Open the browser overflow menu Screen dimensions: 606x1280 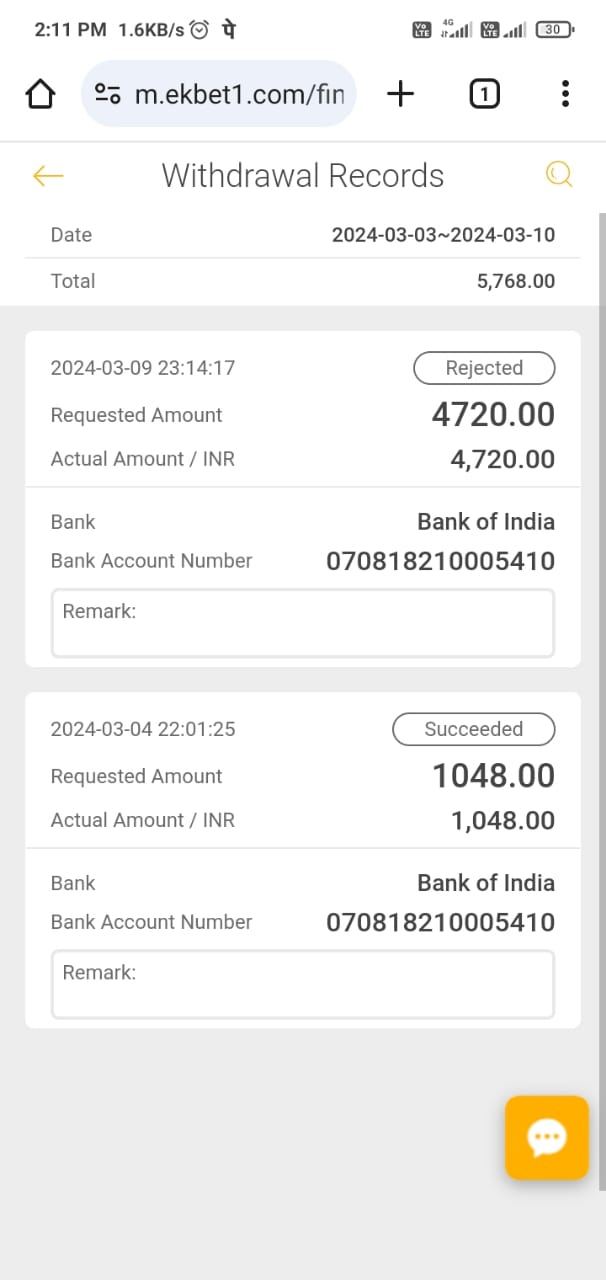click(565, 94)
